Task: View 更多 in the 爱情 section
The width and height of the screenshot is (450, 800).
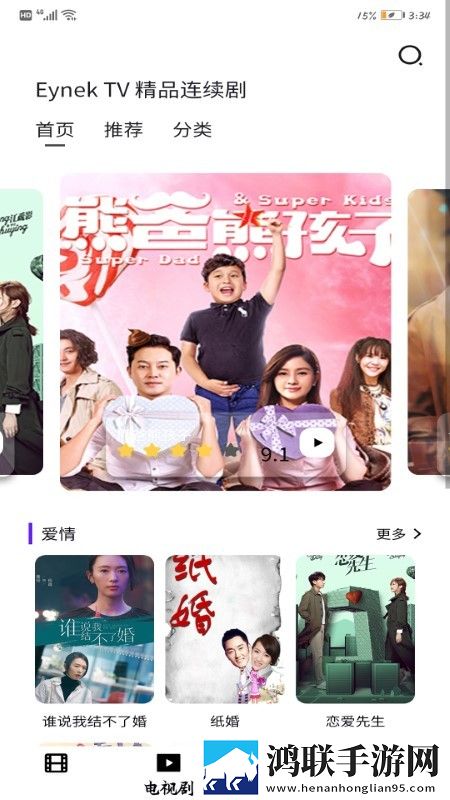Action: click(399, 534)
